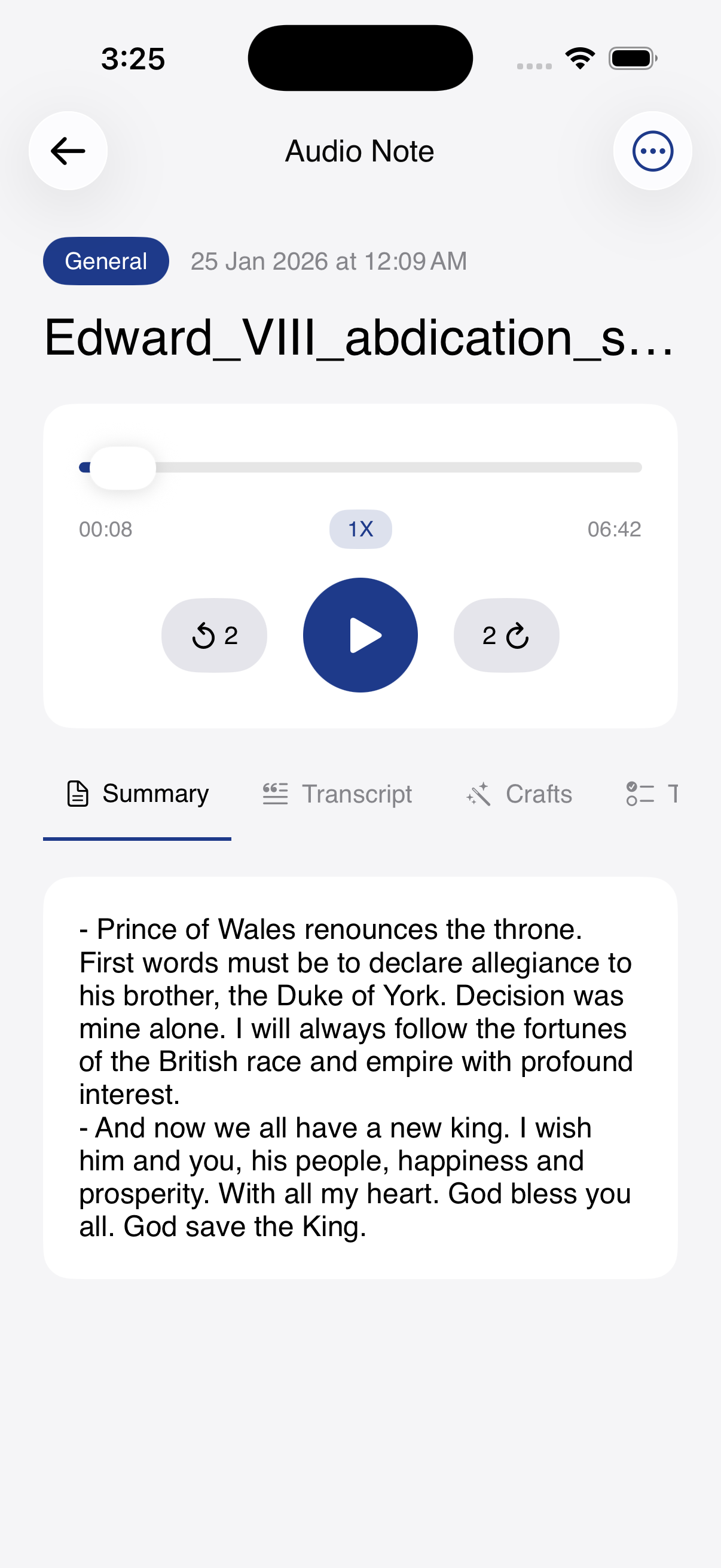Tap the back arrow to exit Audio Note
This screenshot has height=1568, width=721.
click(x=68, y=151)
